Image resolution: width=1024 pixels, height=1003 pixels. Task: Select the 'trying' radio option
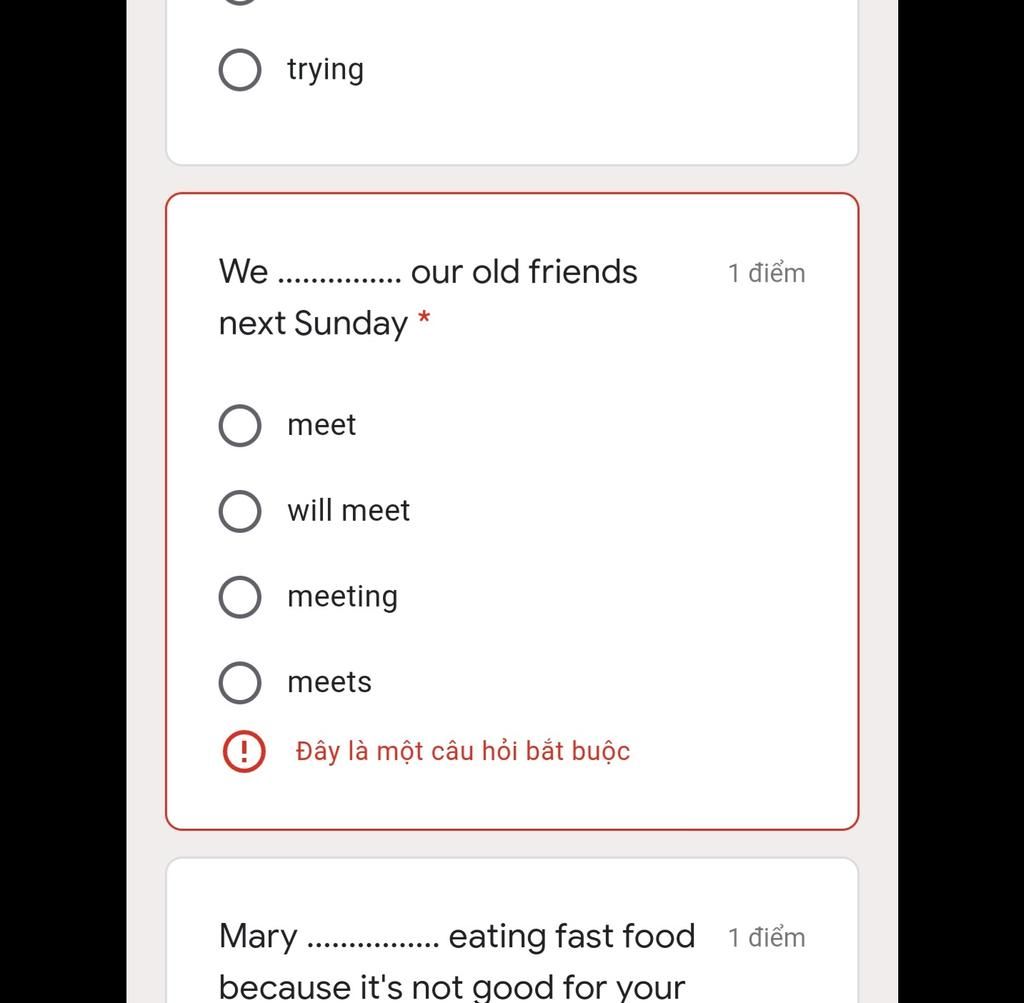point(240,70)
